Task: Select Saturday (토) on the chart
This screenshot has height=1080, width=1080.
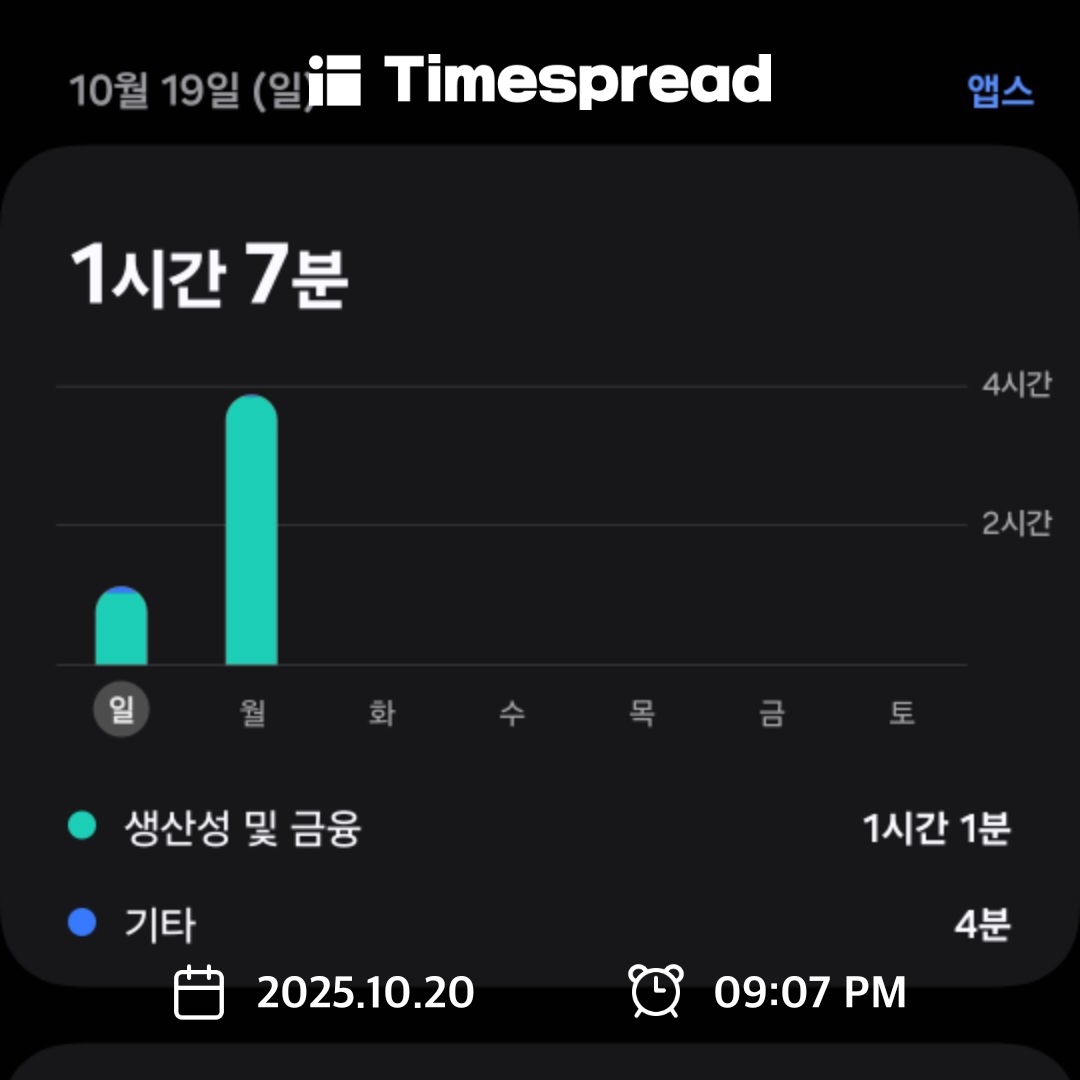Action: click(x=902, y=712)
